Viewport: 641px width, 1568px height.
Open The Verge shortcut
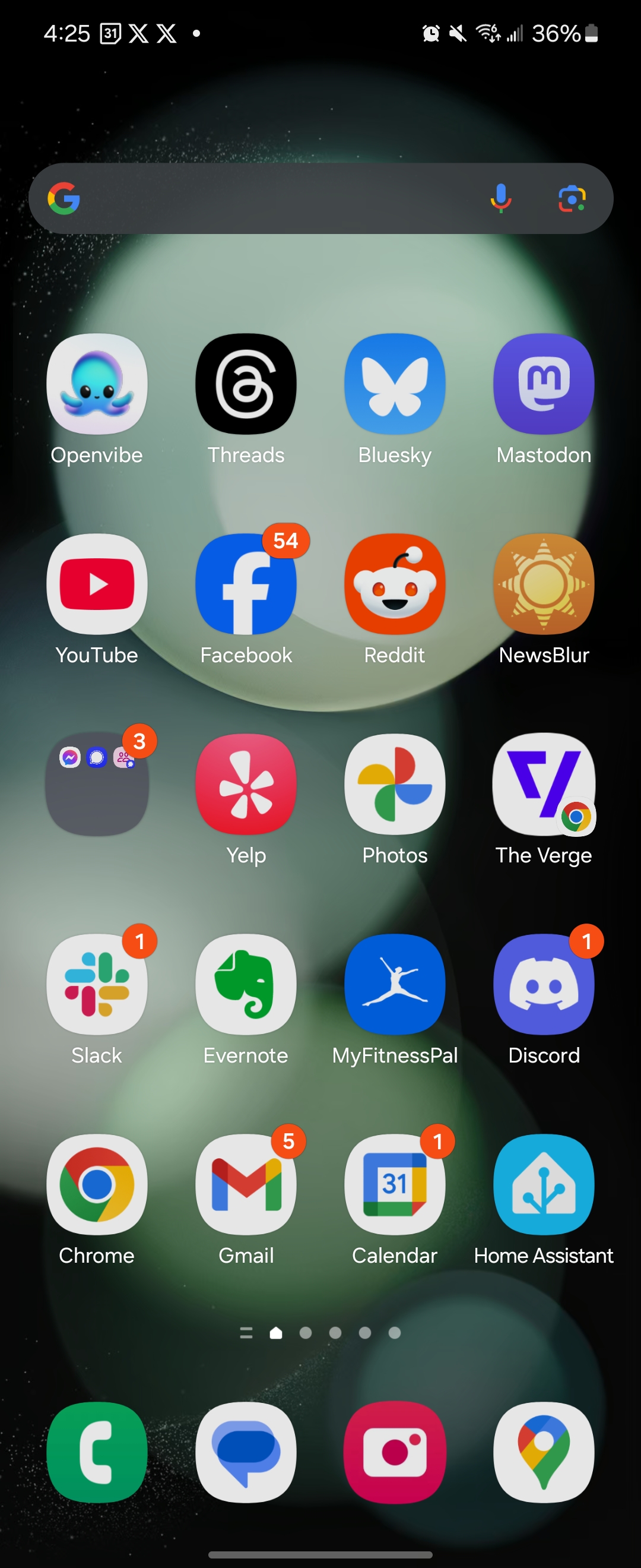(x=544, y=784)
